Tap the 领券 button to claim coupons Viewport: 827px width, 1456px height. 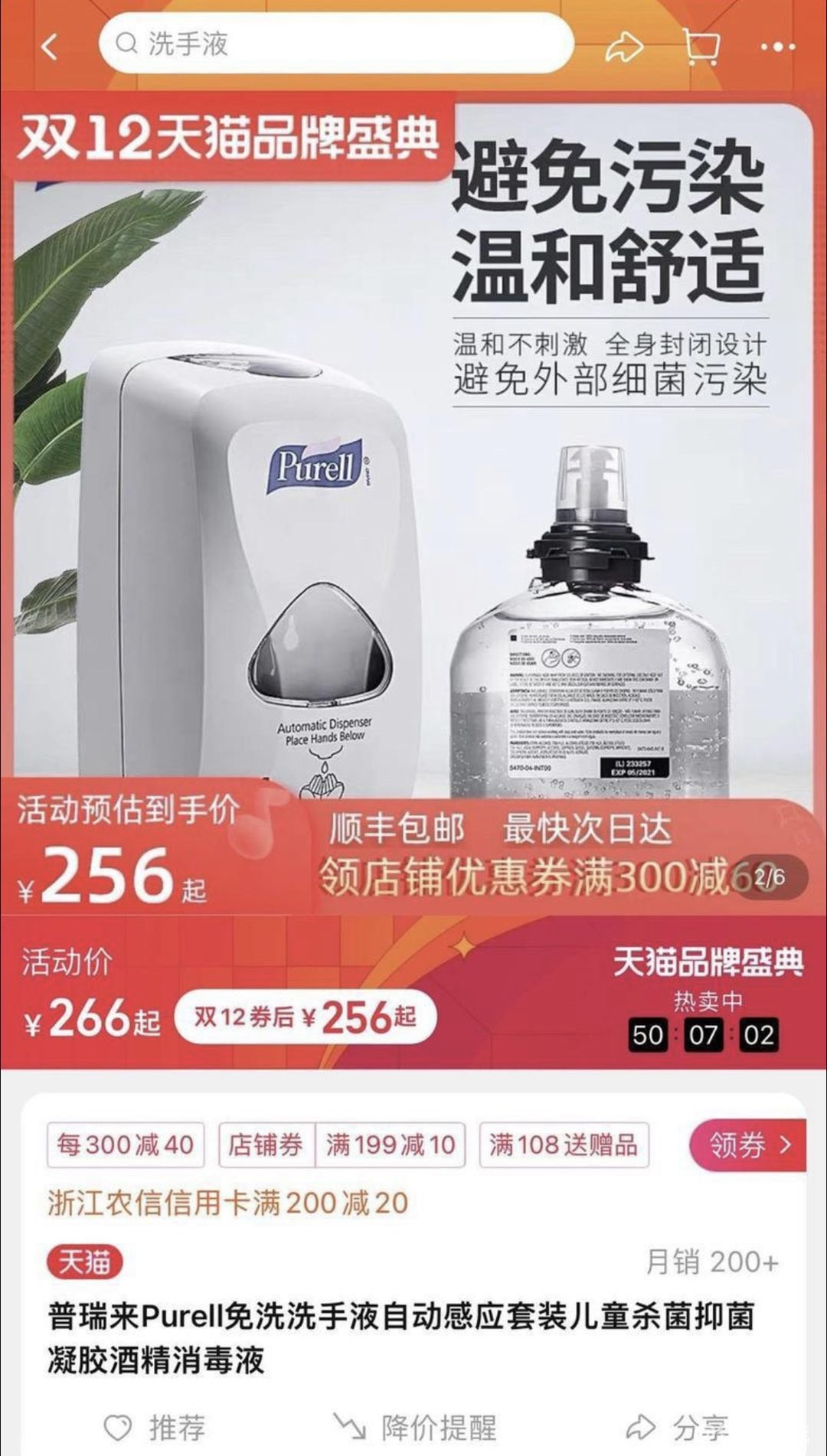[748, 1145]
